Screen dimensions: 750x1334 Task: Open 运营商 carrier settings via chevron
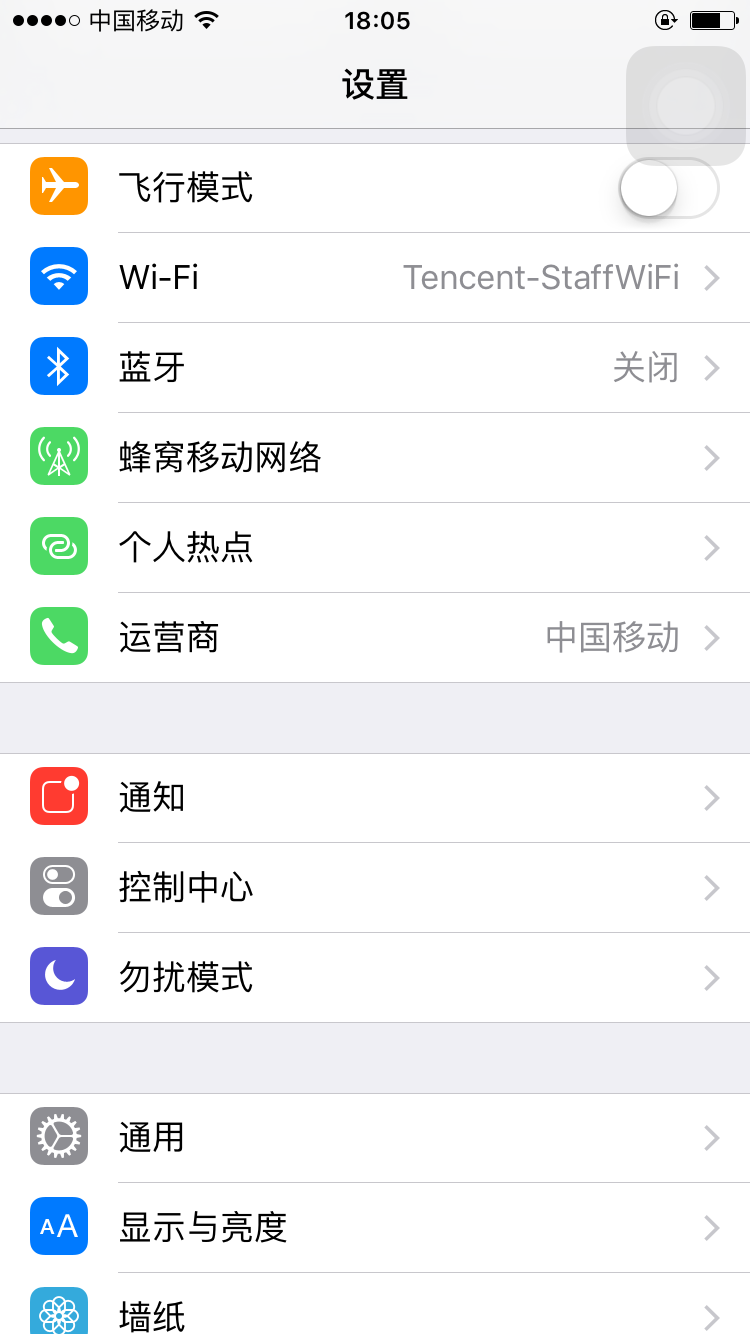(711, 637)
